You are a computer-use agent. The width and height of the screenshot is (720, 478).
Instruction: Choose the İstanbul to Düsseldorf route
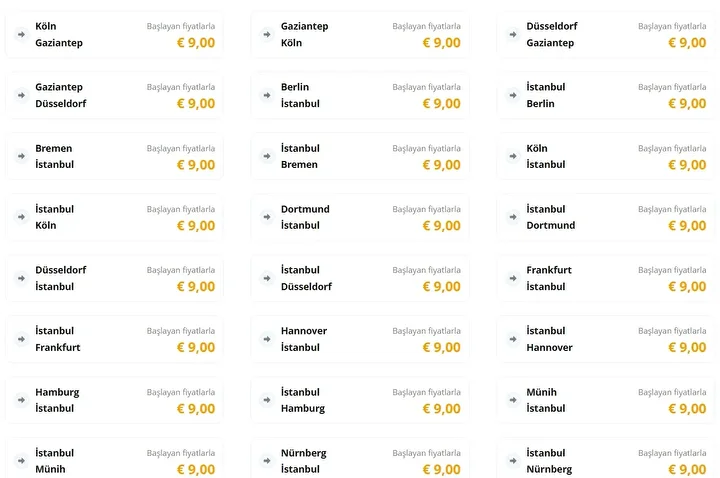360,279
